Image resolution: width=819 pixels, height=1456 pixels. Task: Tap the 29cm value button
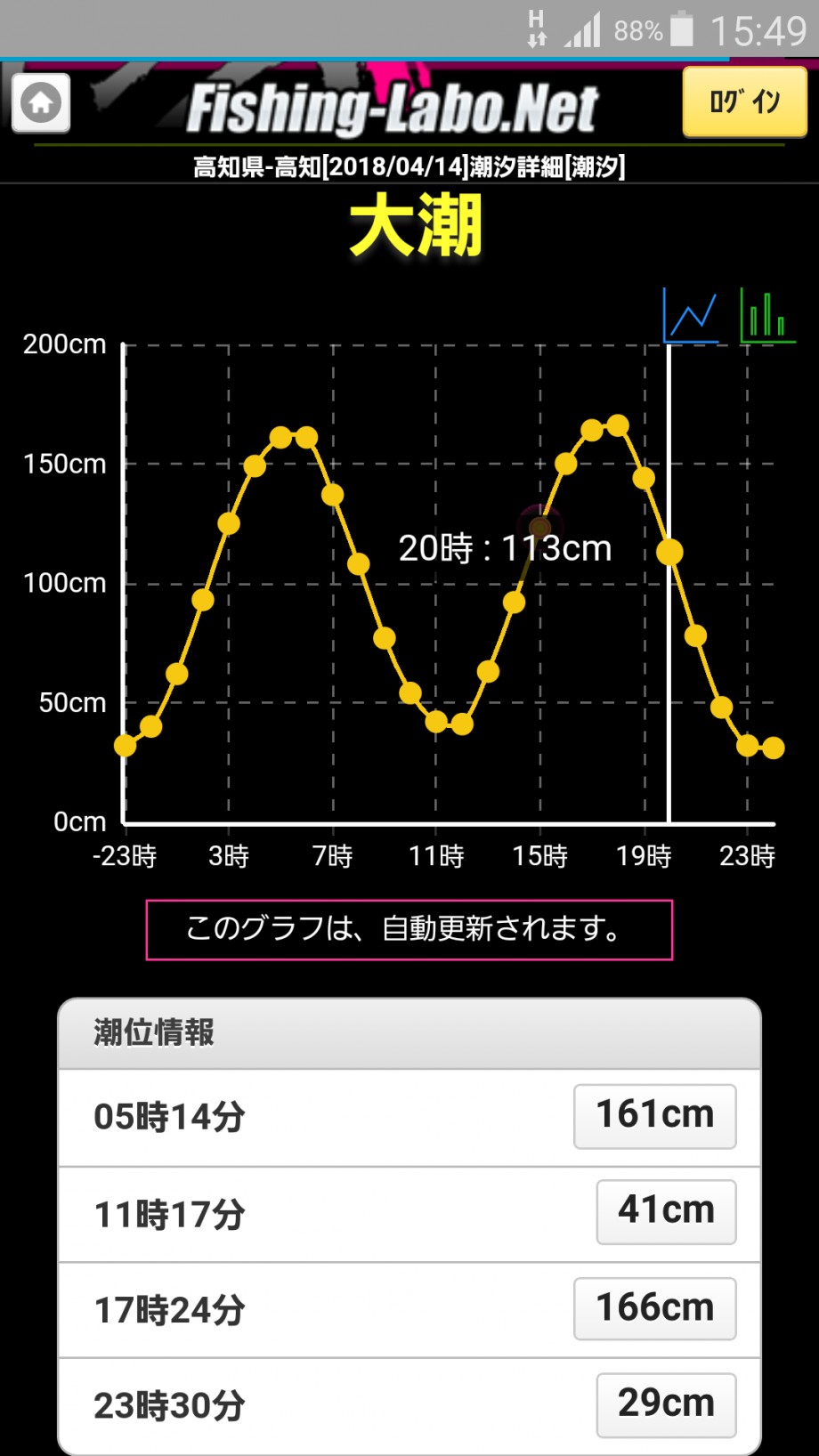(x=666, y=1404)
